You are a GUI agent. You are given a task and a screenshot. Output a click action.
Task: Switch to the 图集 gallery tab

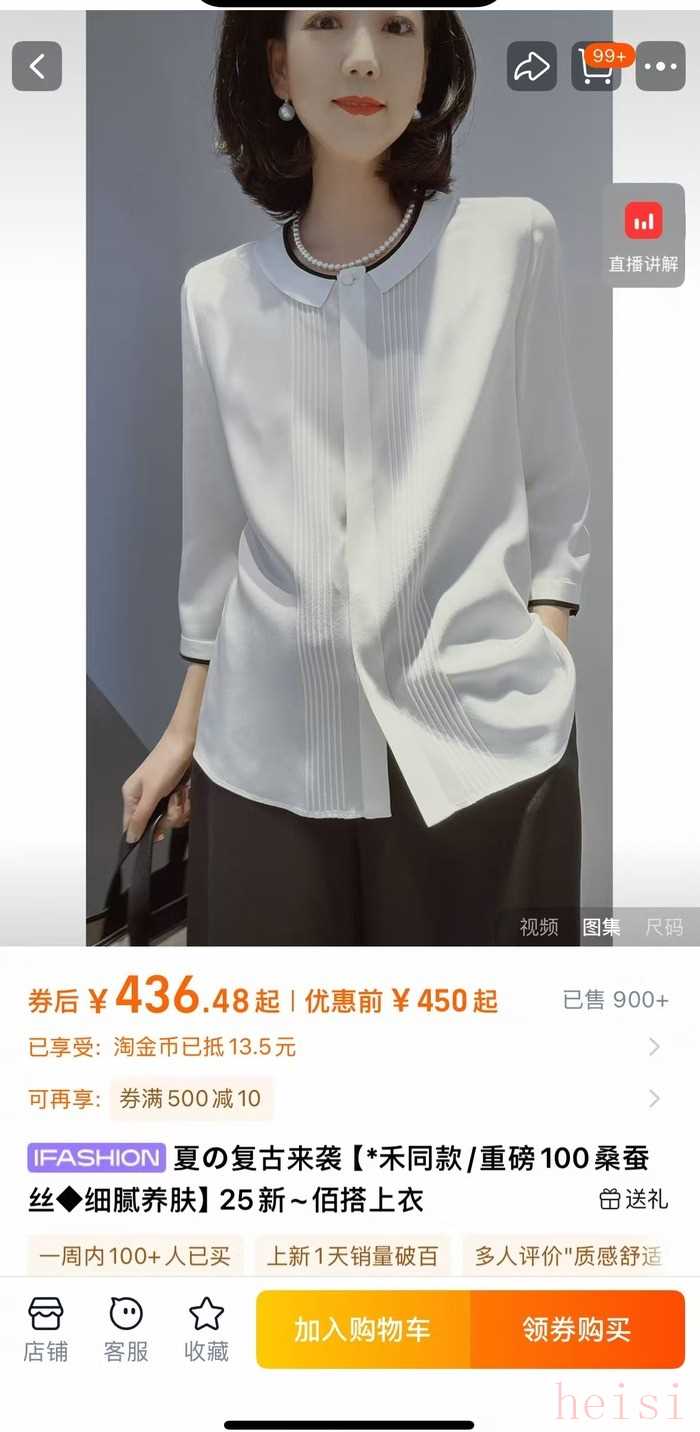[601, 927]
